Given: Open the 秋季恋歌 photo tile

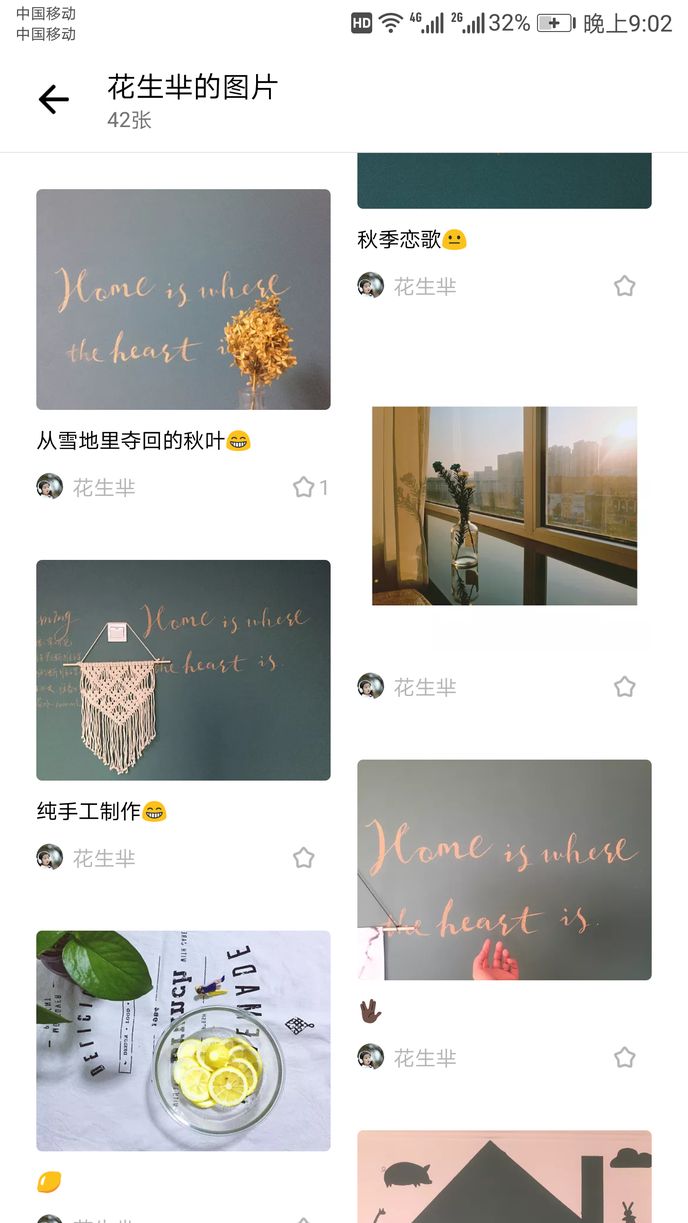Looking at the screenshot, I should tap(504, 181).
